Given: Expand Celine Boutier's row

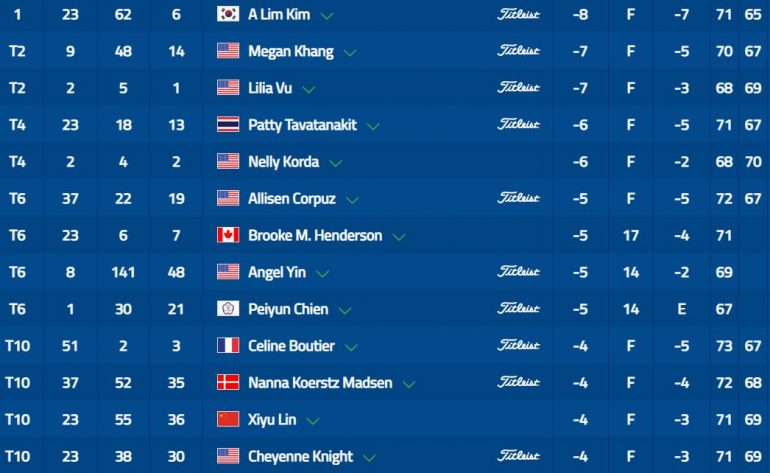Looking at the screenshot, I should (351, 347).
